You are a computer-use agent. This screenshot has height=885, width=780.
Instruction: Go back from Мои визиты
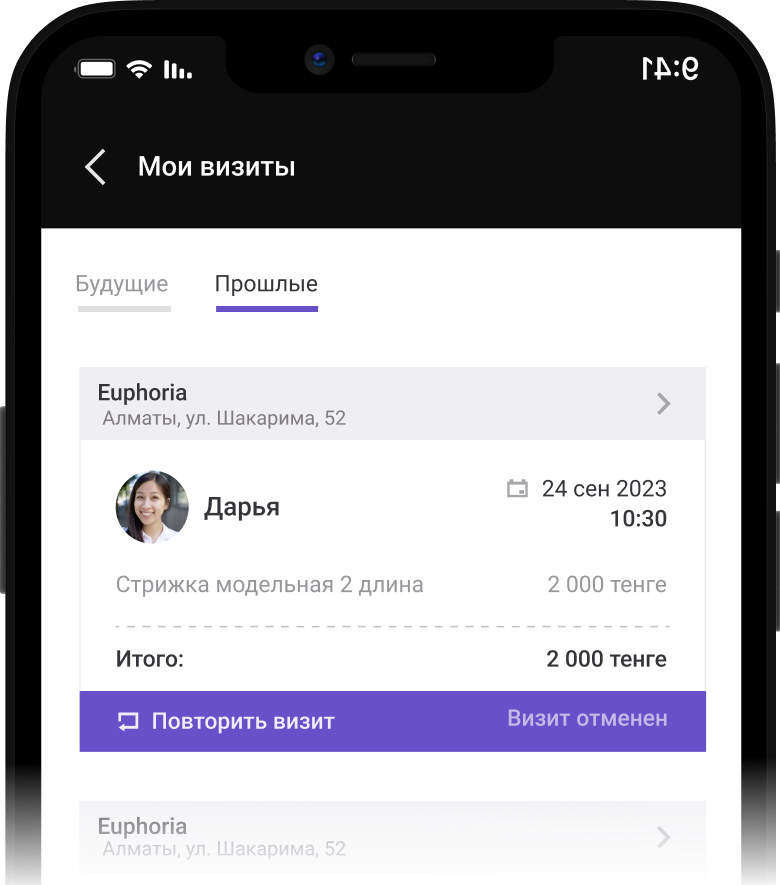[95, 167]
